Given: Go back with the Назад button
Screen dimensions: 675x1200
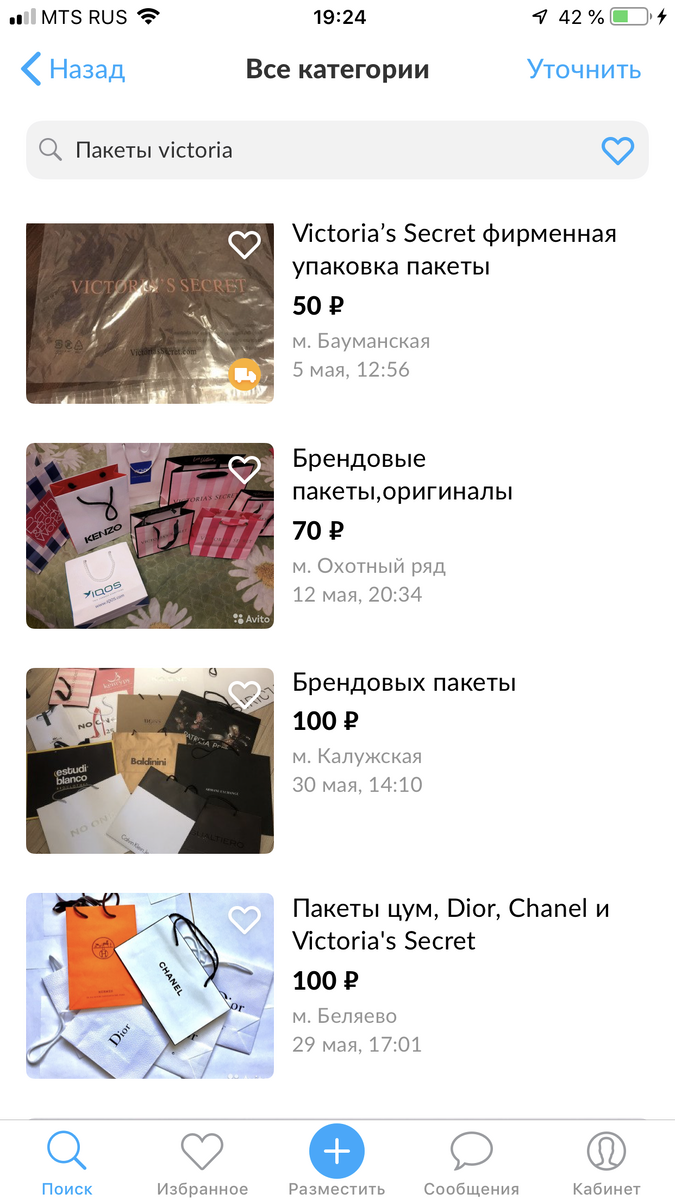Looking at the screenshot, I should coord(72,70).
